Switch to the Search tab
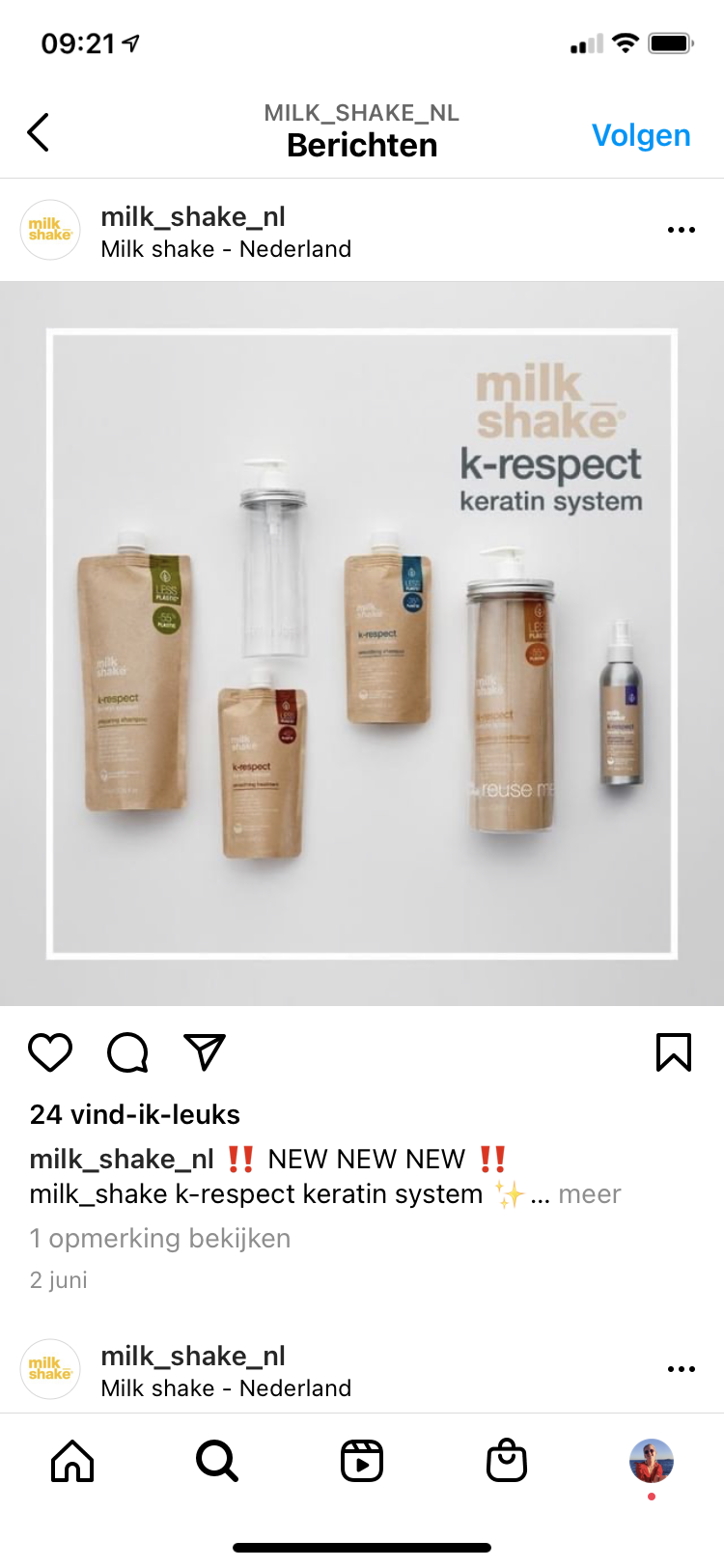This screenshot has height=1568, width=724. 217,1461
